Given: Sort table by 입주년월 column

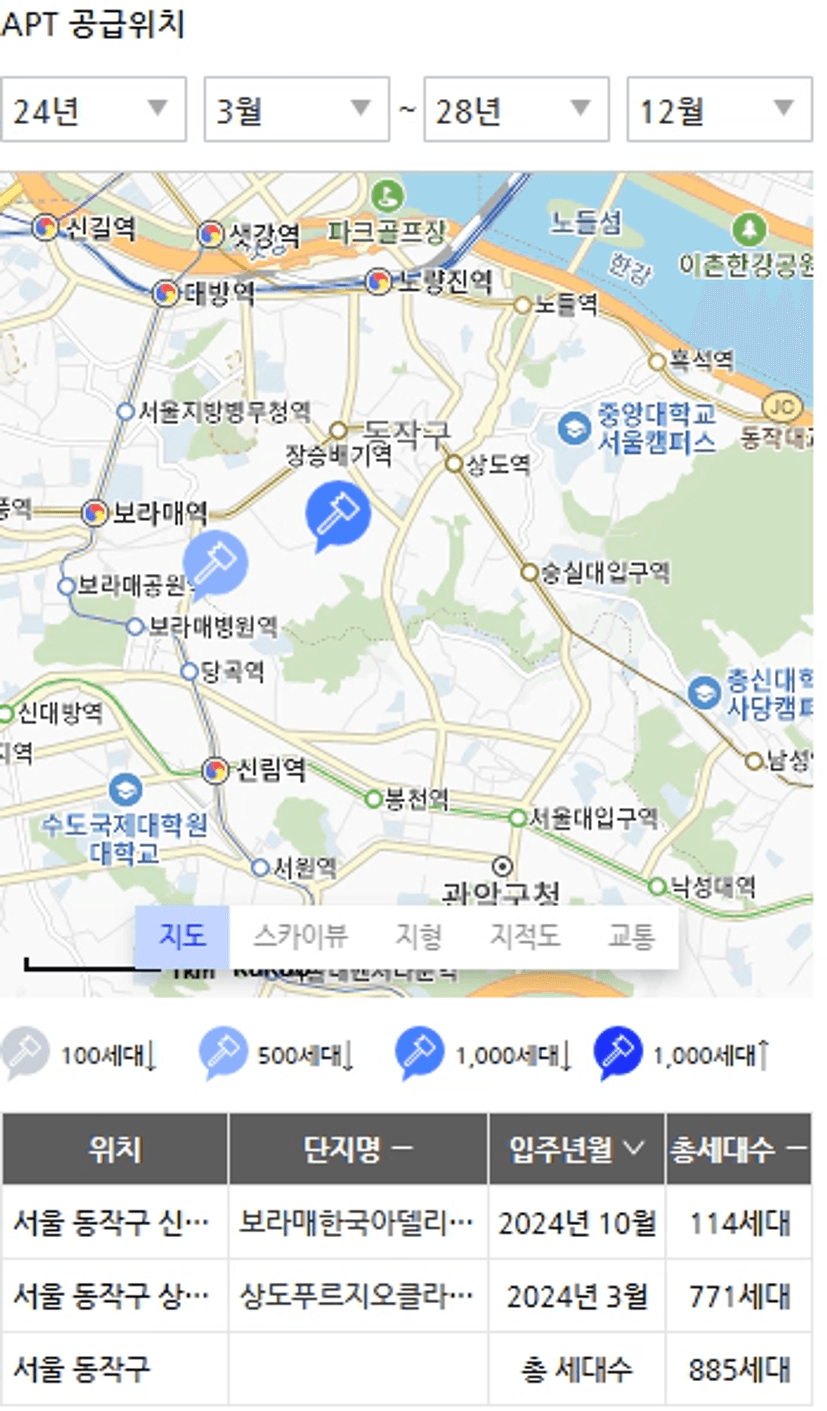Looking at the screenshot, I should point(576,1149).
